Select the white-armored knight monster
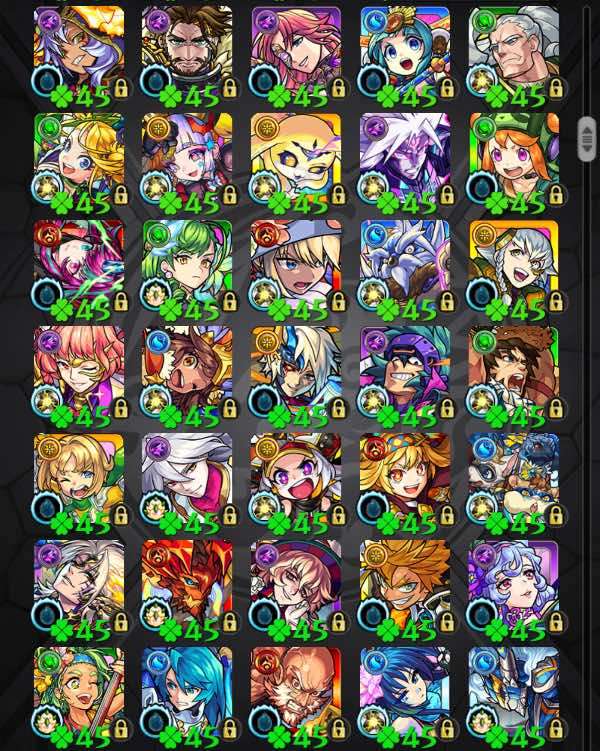This screenshot has width=600, height=751. pyautogui.click(x=513, y=690)
